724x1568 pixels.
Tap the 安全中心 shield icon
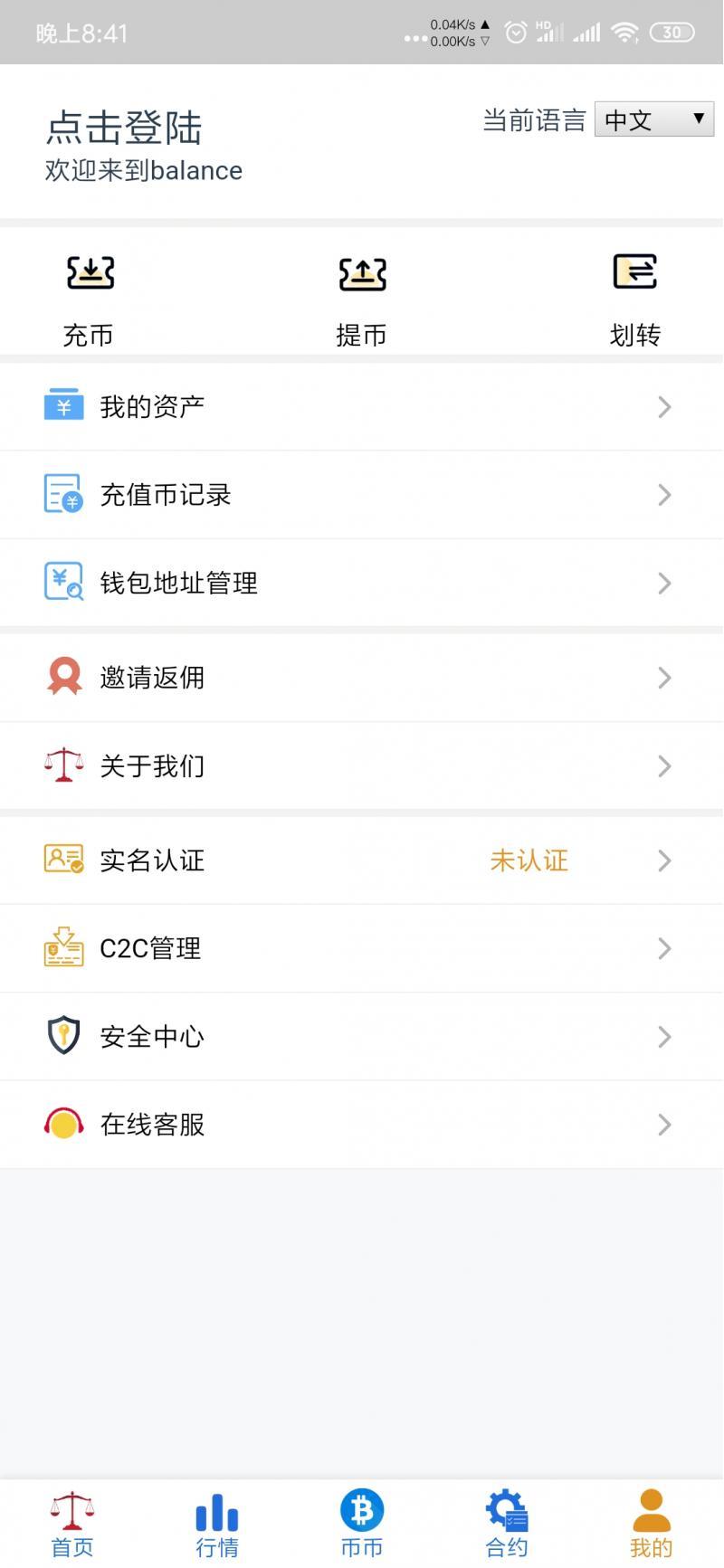click(63, 1036)
